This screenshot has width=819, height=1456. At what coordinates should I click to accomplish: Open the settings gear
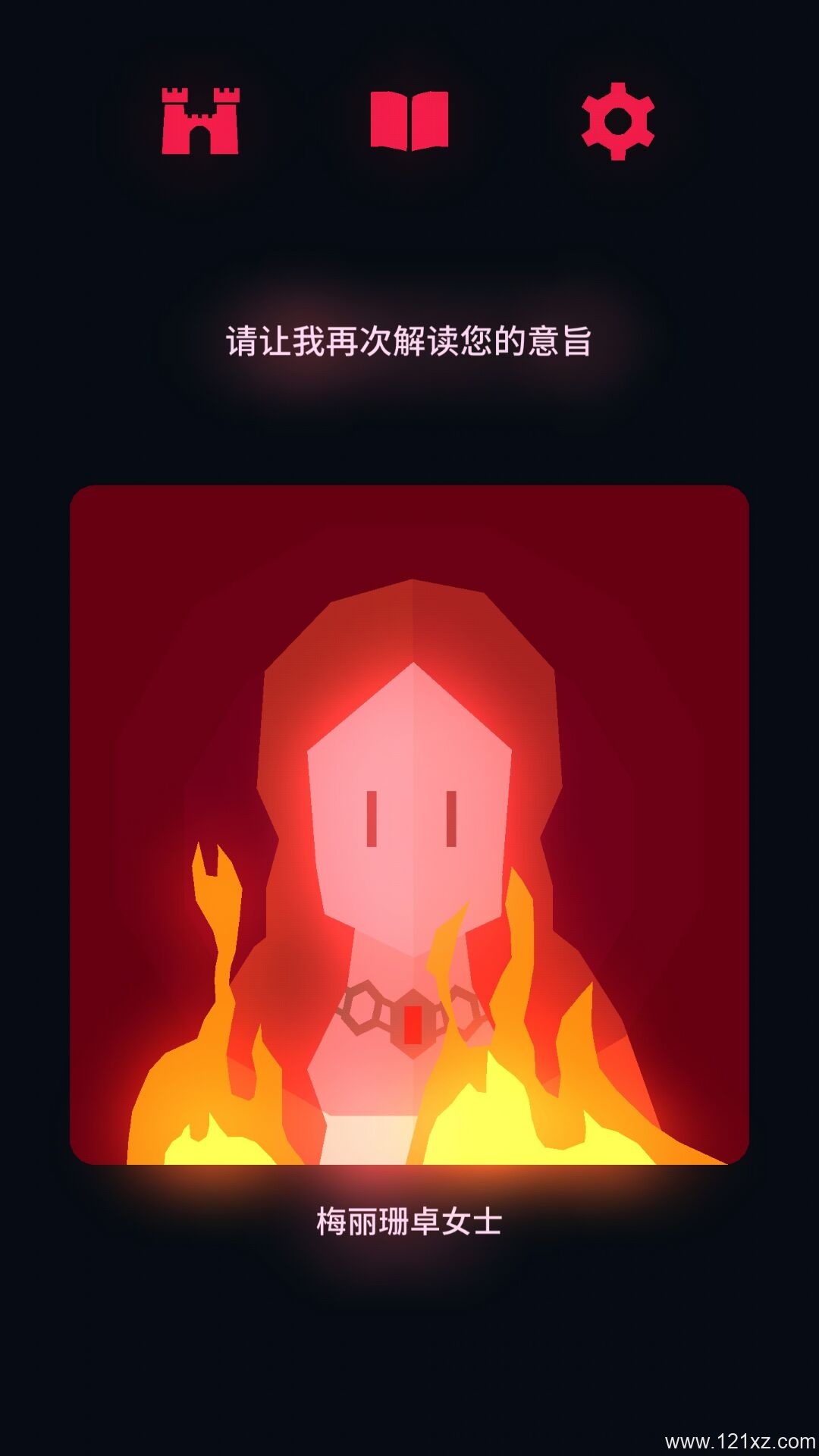coord(618,121)
